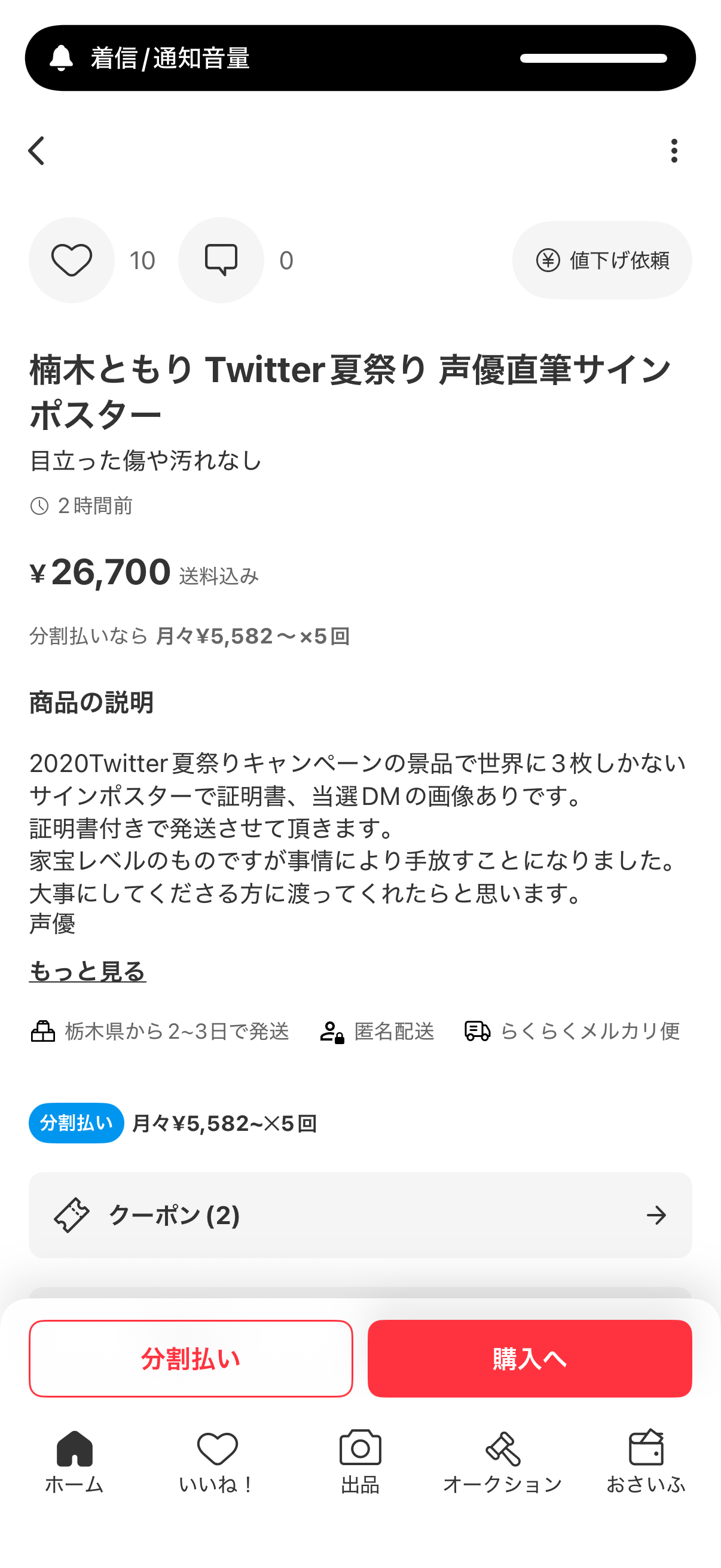Choose 分割払い installment payment button

(x=191, y=1359)
